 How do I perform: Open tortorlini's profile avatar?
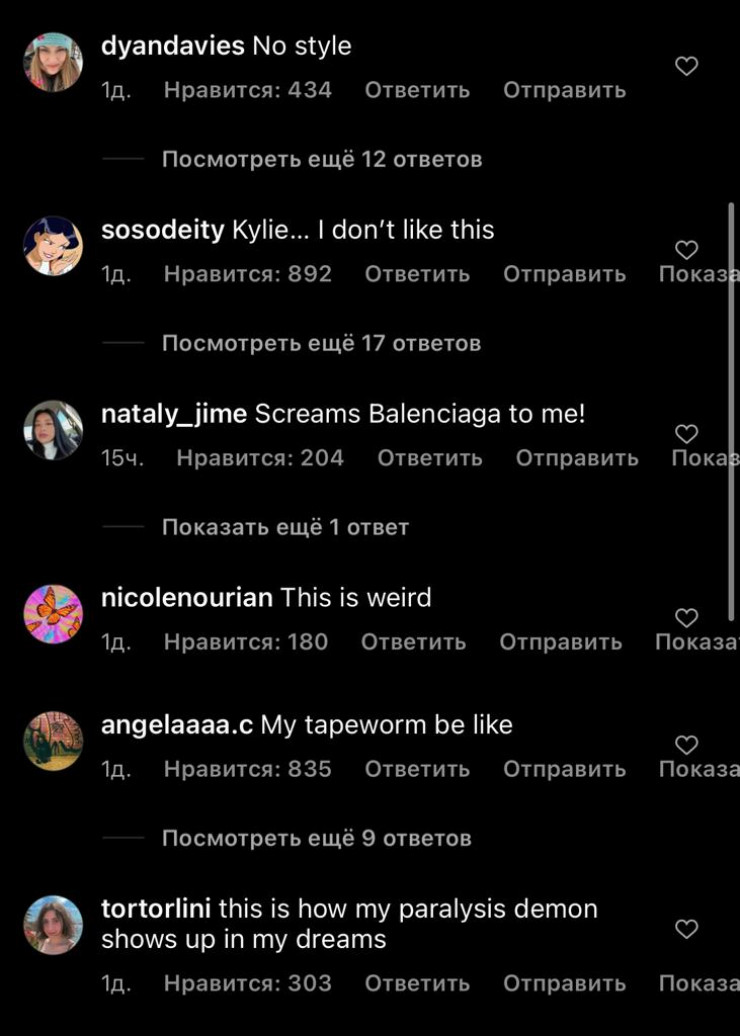pyautogui.click(x=53, y=925)
